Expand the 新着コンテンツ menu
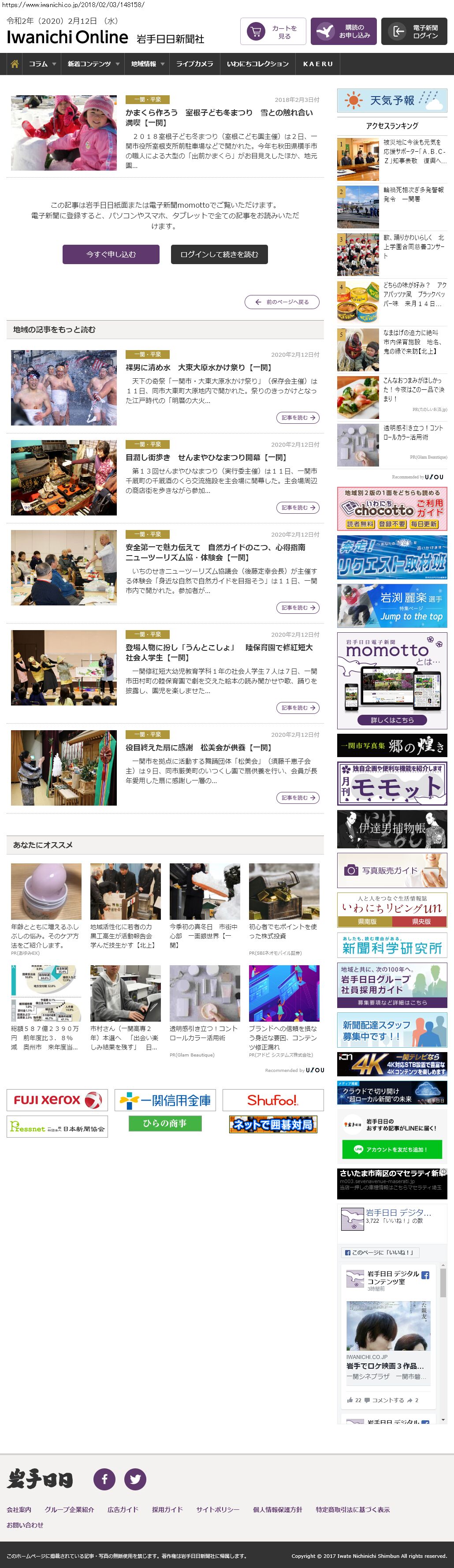The image size is (454, 1568). 93,64
